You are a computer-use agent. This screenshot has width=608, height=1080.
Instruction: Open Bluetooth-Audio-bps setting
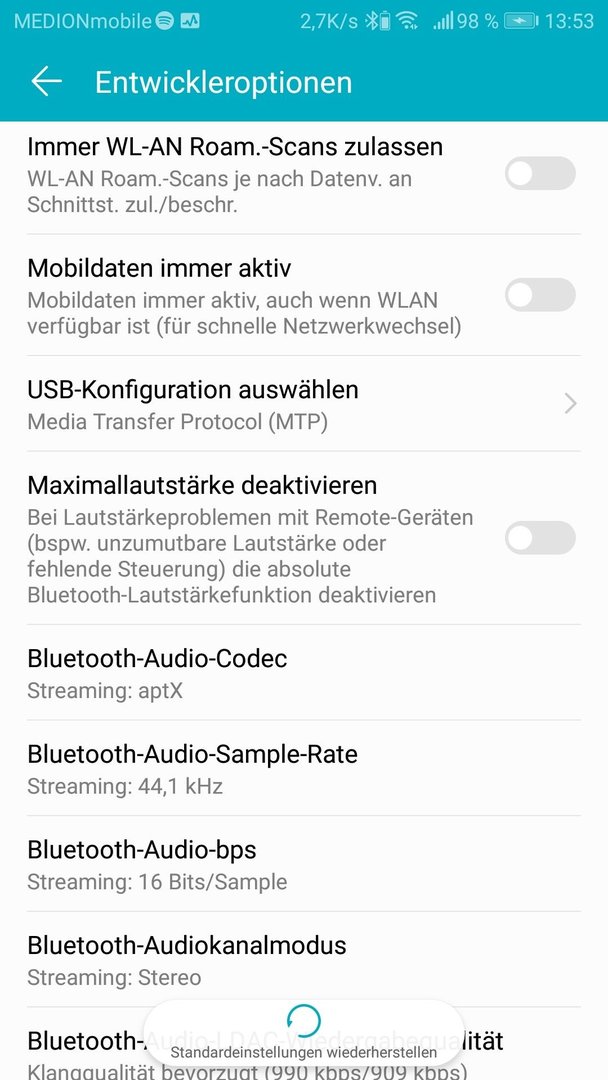pos(304,864)
